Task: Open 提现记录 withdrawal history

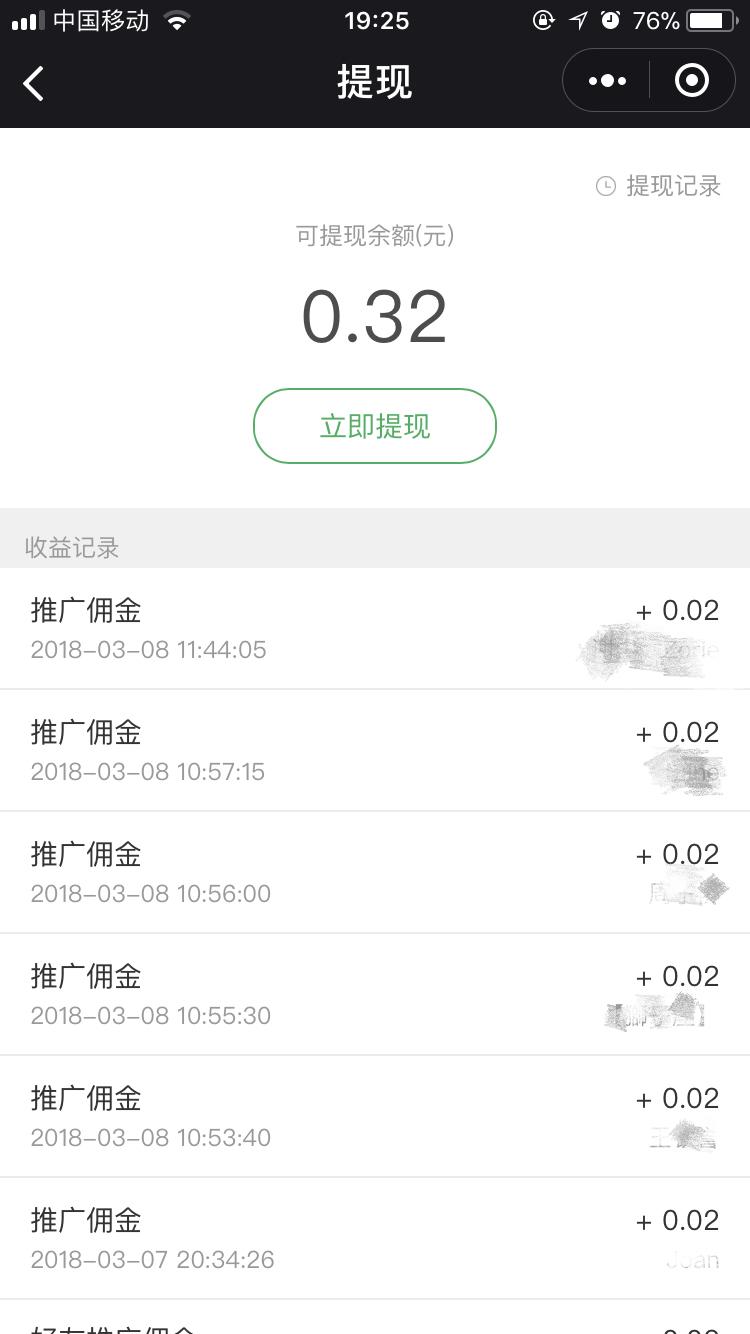Action: pos(660,186)
